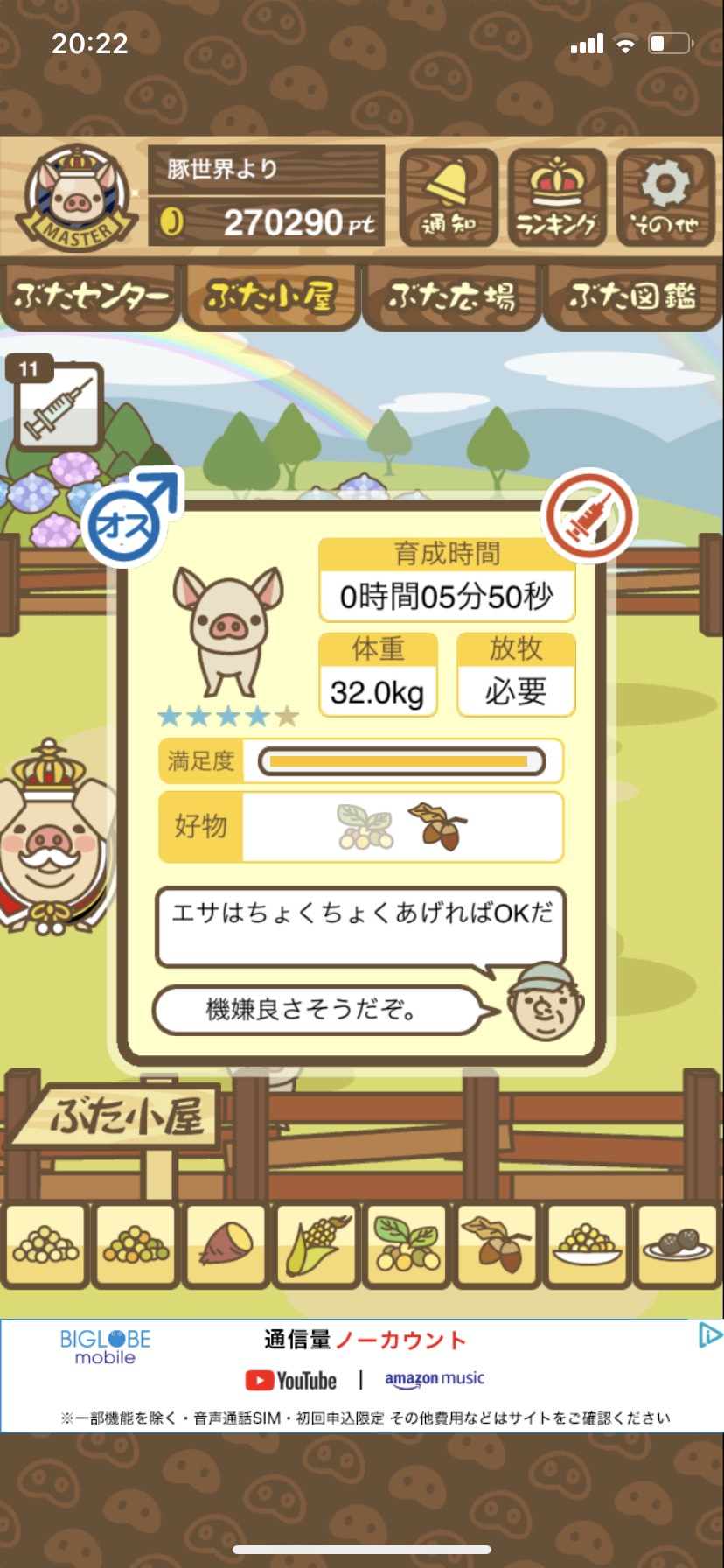Feed the corn cob

coord(316,1246)
